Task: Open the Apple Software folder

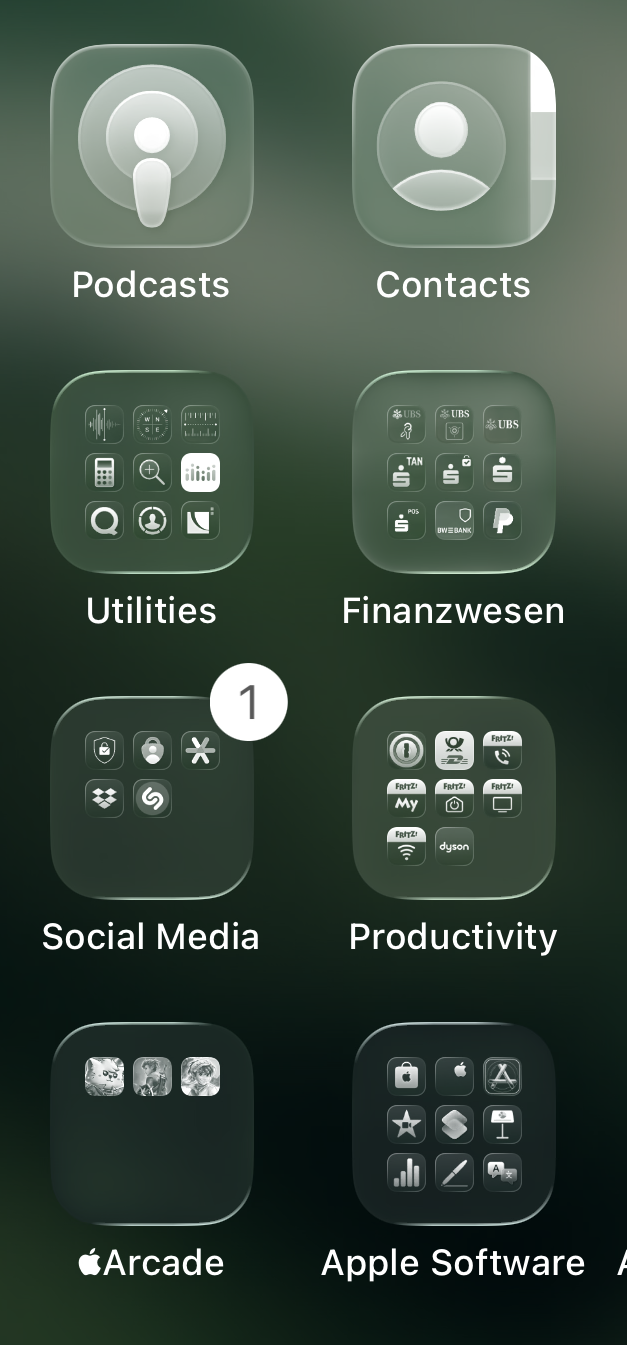Action: tap(453, 1123)
